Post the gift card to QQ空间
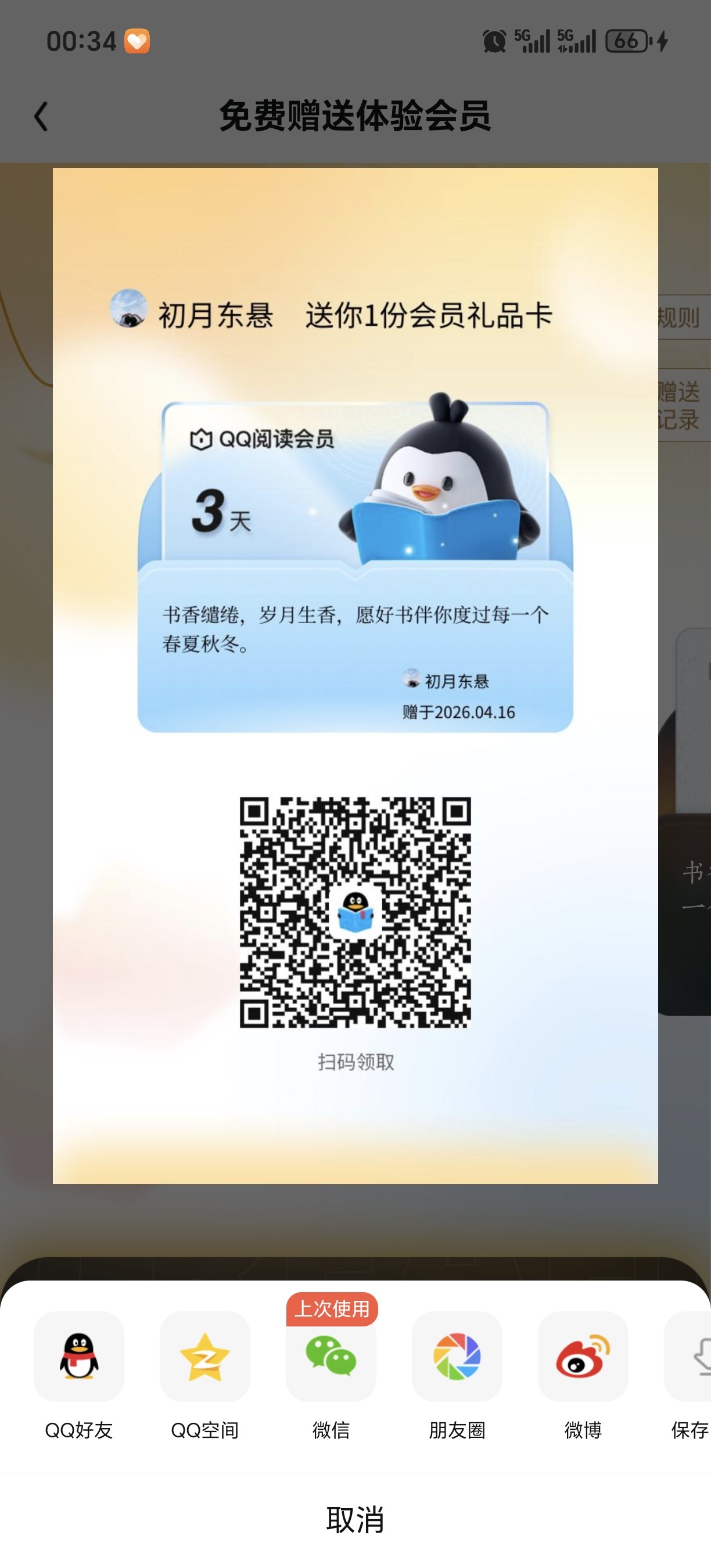This screenshot has width=711, height=1568. [205, 1356]
